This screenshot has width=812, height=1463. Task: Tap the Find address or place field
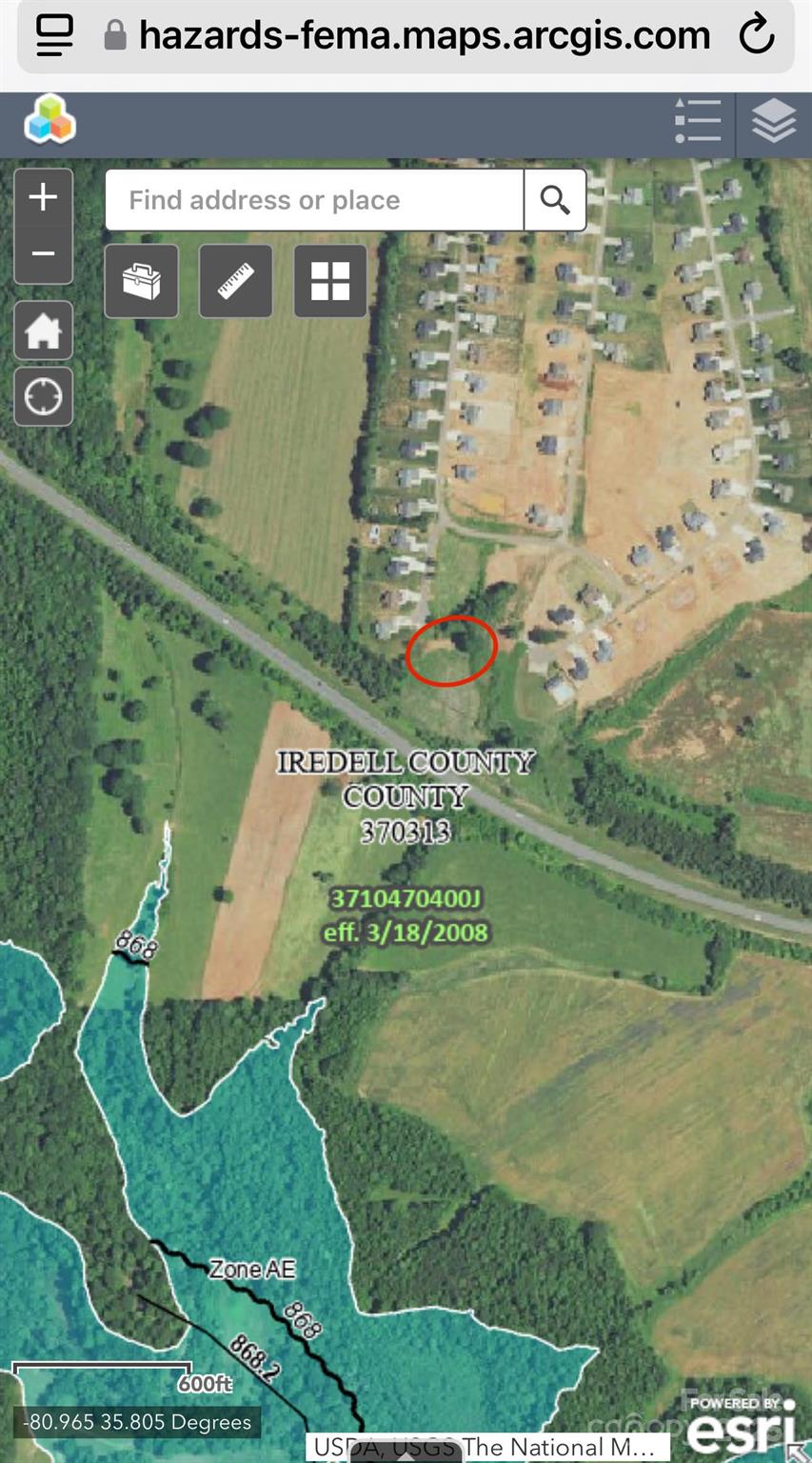[x=314, y=200]
